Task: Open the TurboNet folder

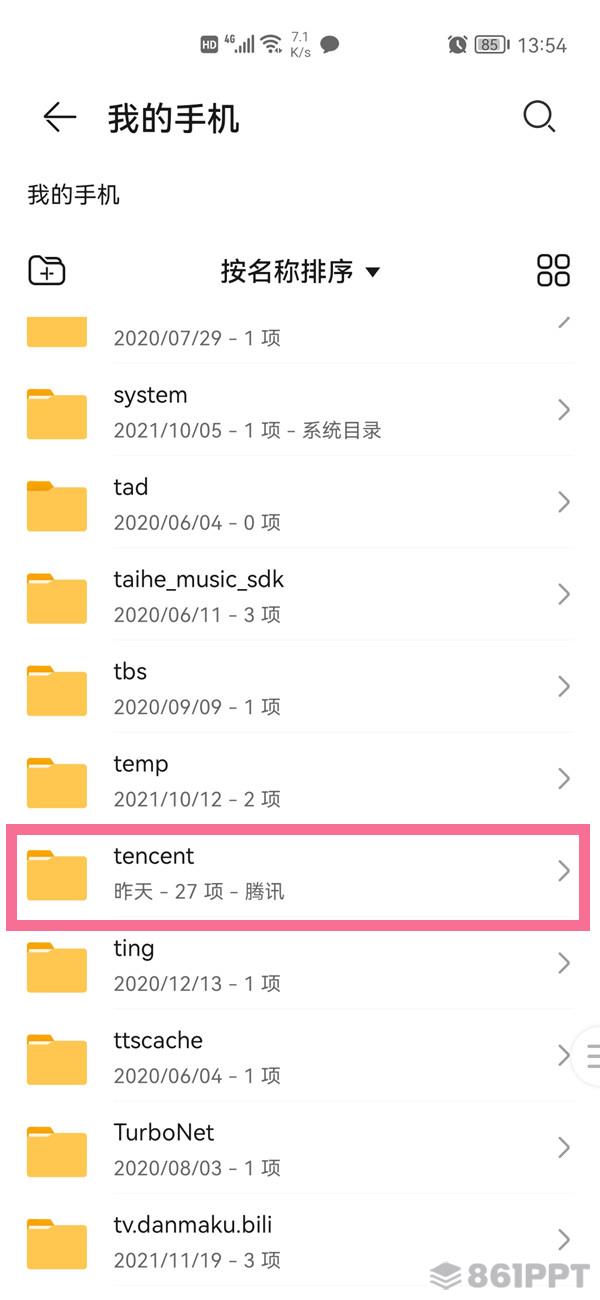Action: click(300, 1147)
